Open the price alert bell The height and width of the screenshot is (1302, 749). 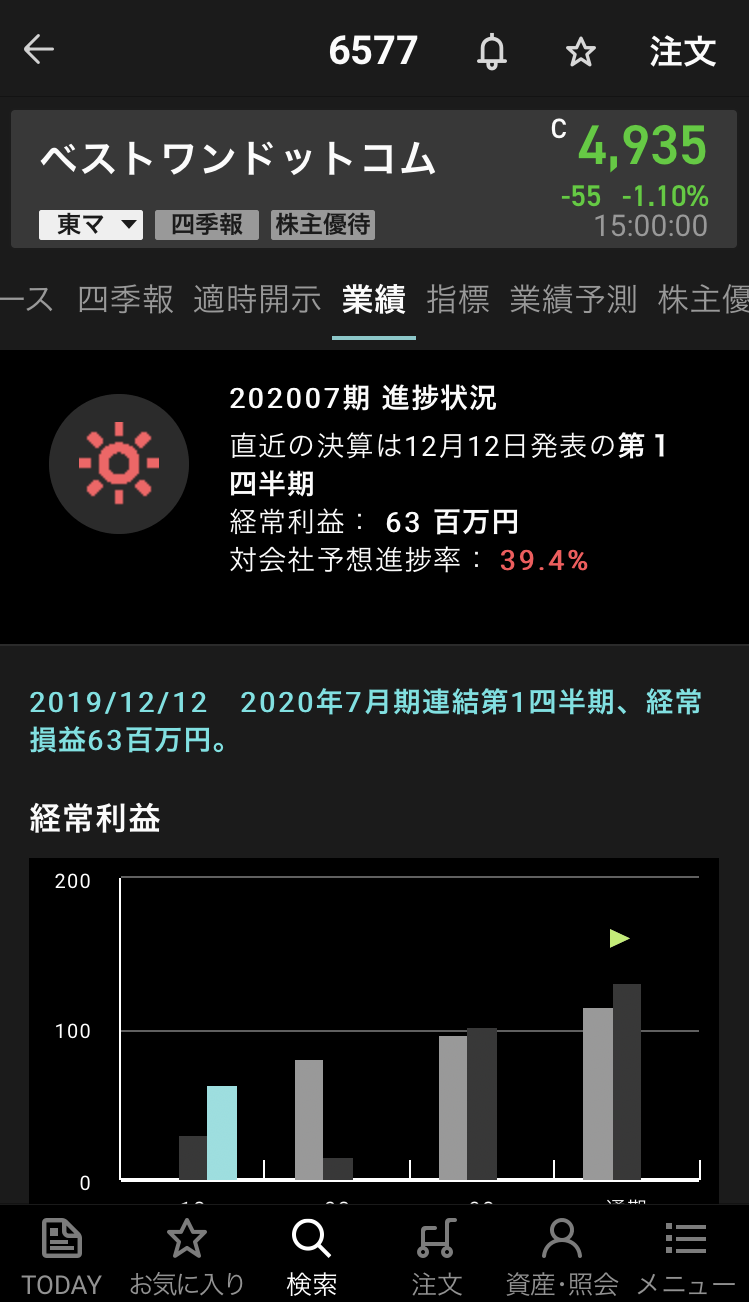[x=491, y=51]
